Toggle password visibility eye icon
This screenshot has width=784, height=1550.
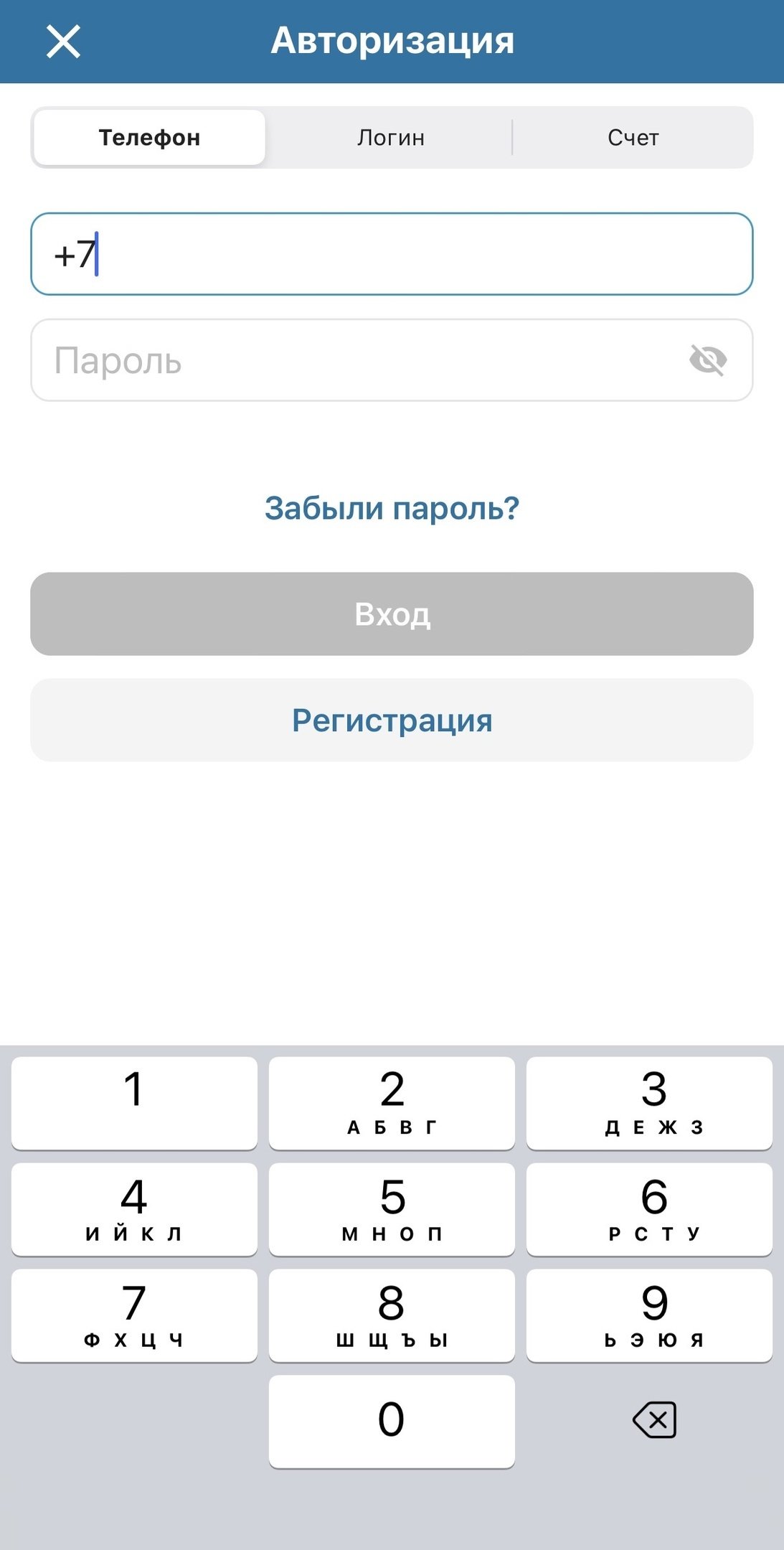click(x=708, y=360)
